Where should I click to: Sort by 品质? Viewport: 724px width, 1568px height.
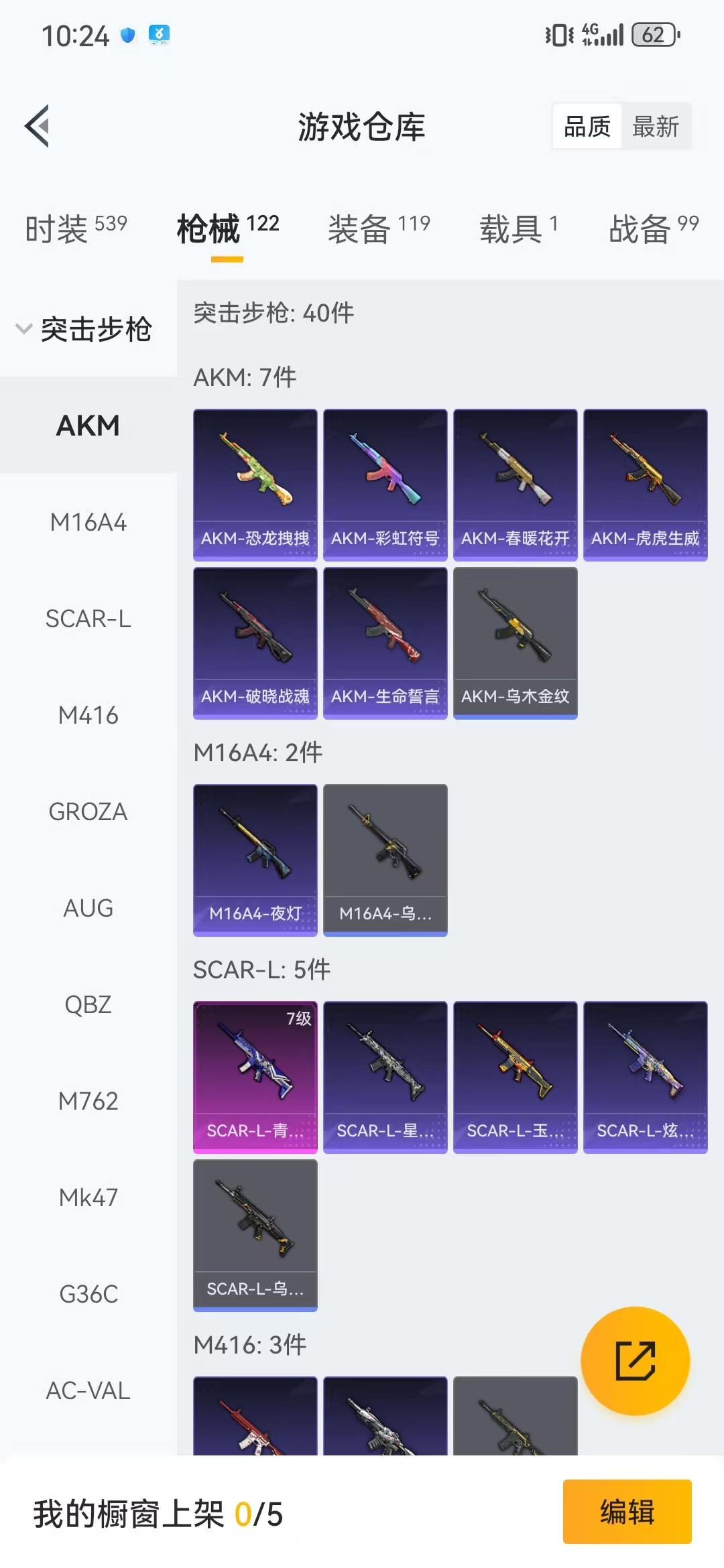tap(587, 126)
